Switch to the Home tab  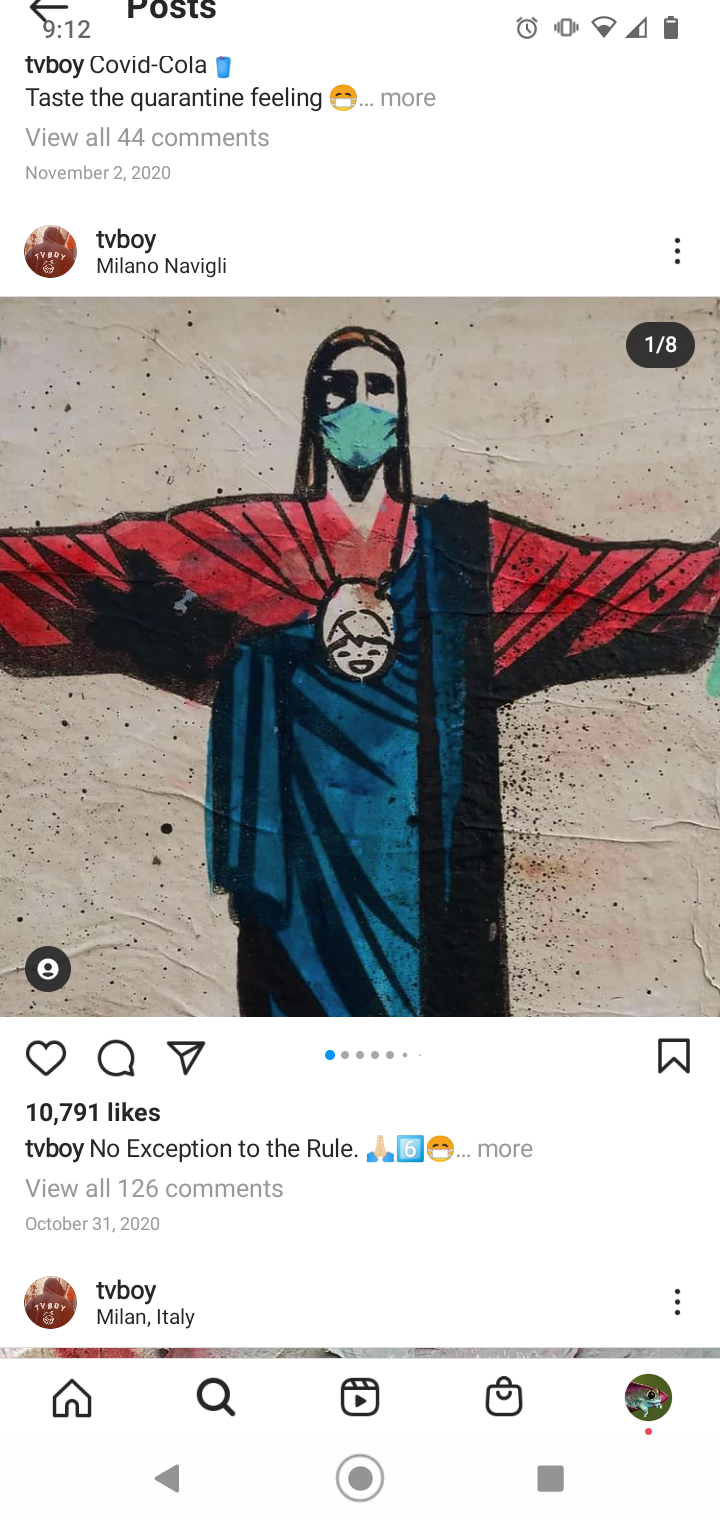click(x=72, y=1397)
